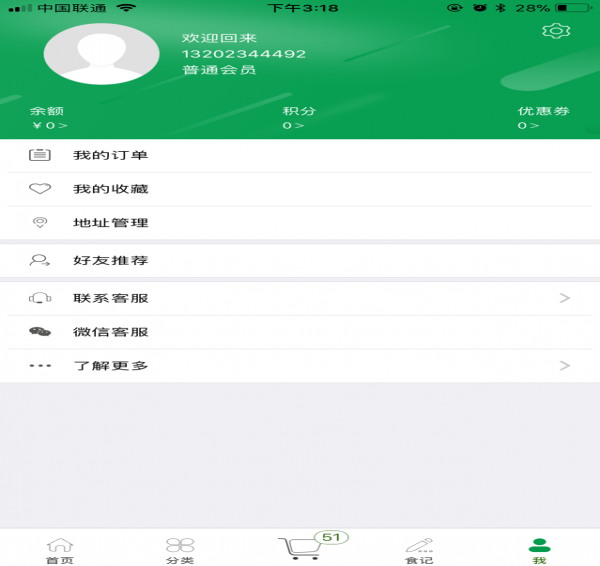This screenshot has width=600, height=566.
Task: Select the 我 profile tab
Action: (540, 549)
